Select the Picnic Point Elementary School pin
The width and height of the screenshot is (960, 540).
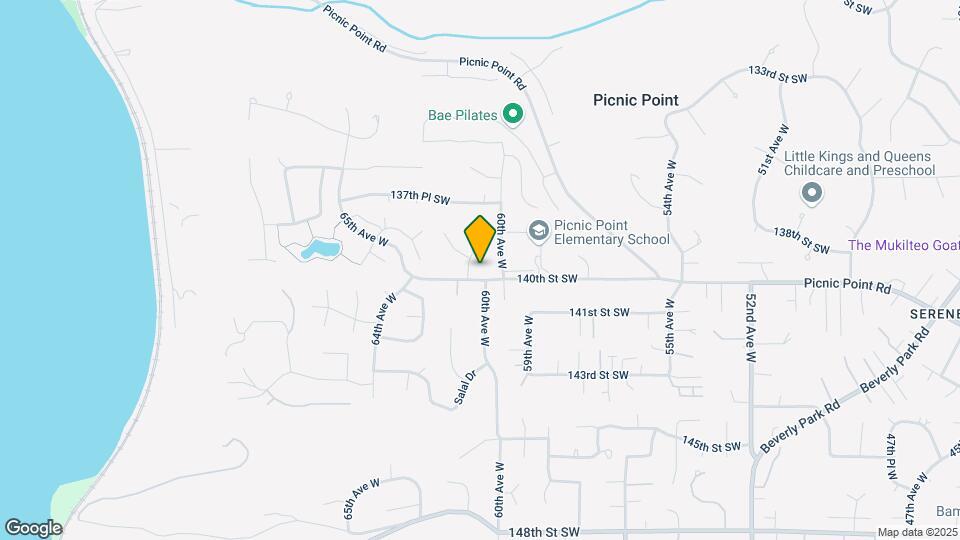(x=539, y=232)
